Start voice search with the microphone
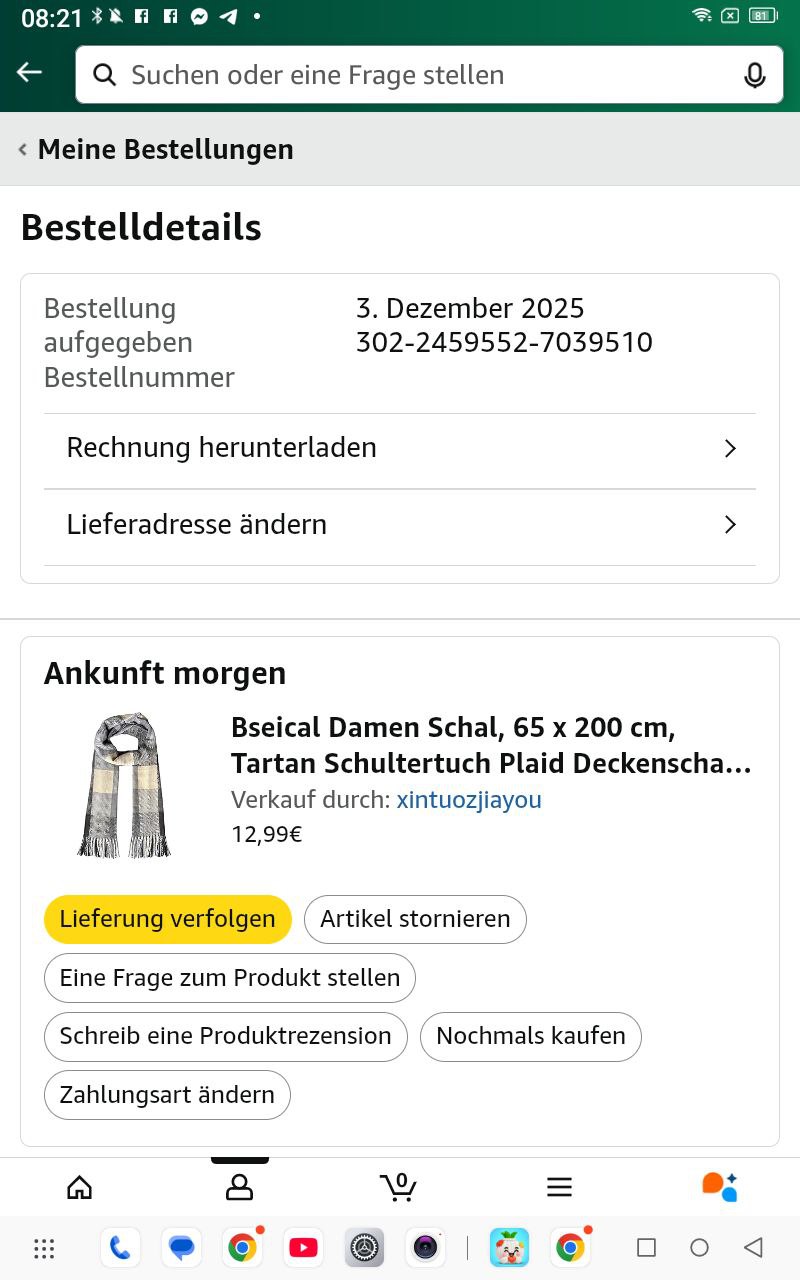This screenshot has width=800, height=1280. 755,75
